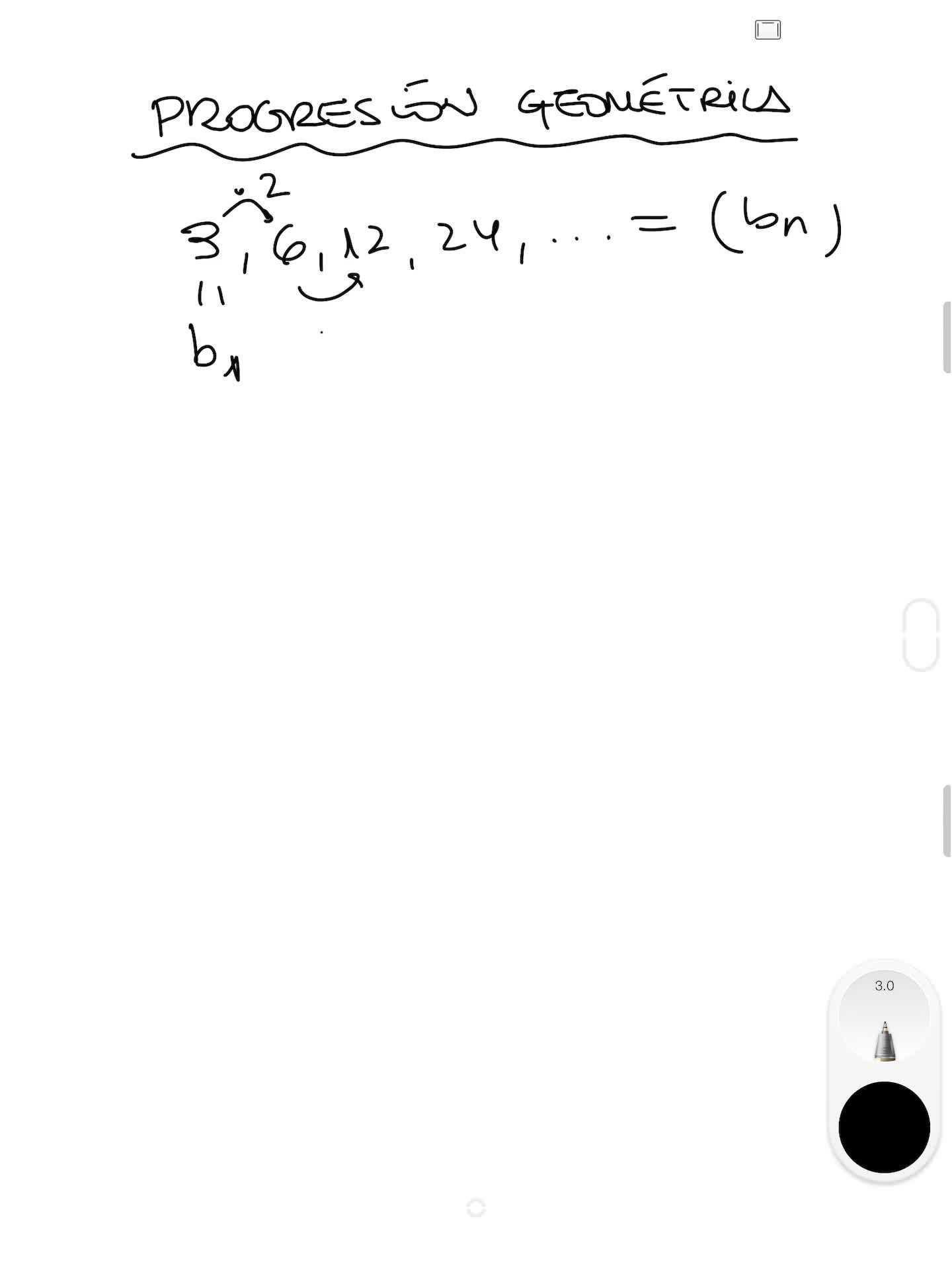The image size is (952, 1270).
Task: Open the brush puck showing 3.0
Action: click(x=884, y=1019)
